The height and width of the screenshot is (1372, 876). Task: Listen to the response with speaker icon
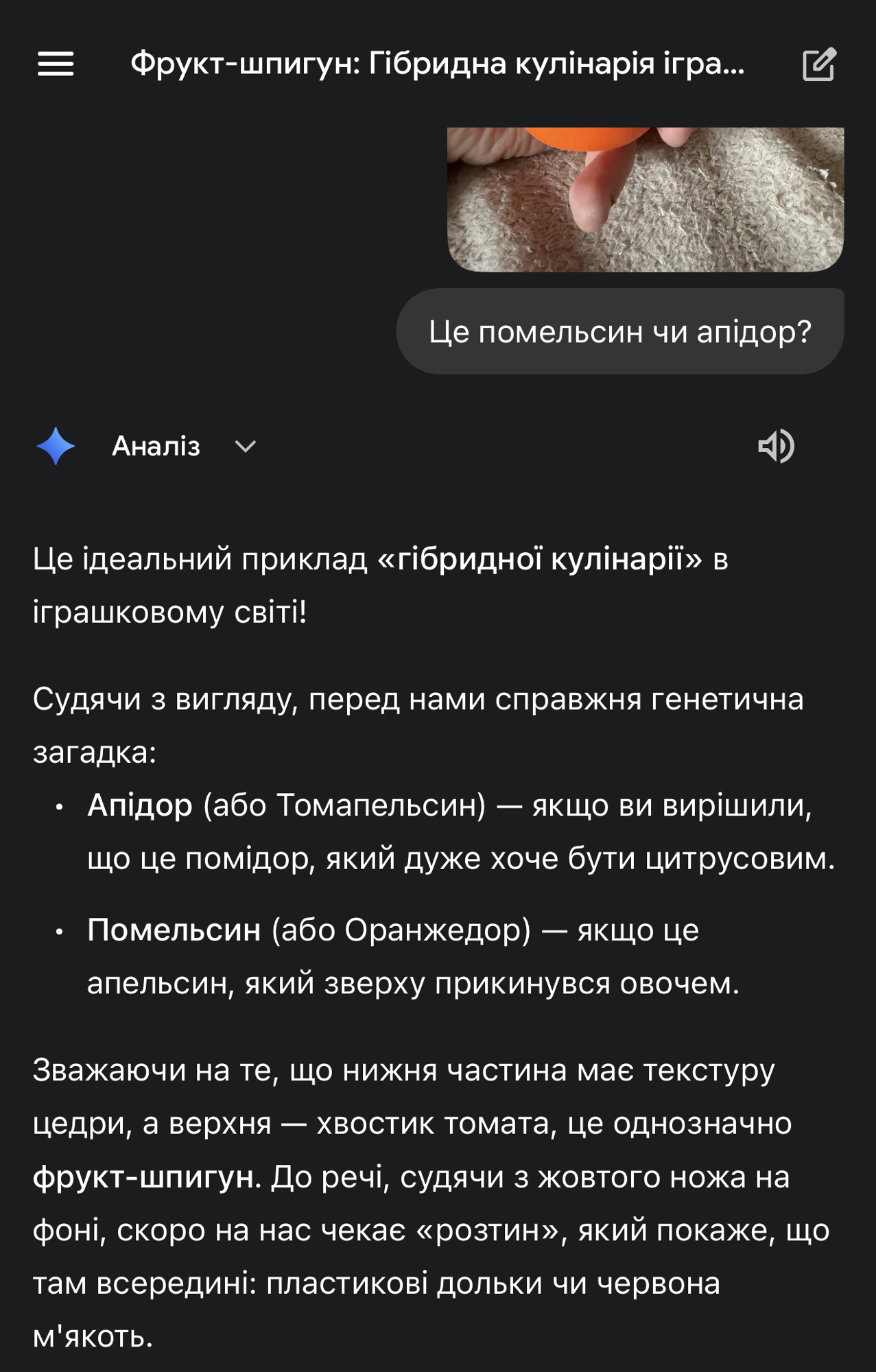pos(776,447)
